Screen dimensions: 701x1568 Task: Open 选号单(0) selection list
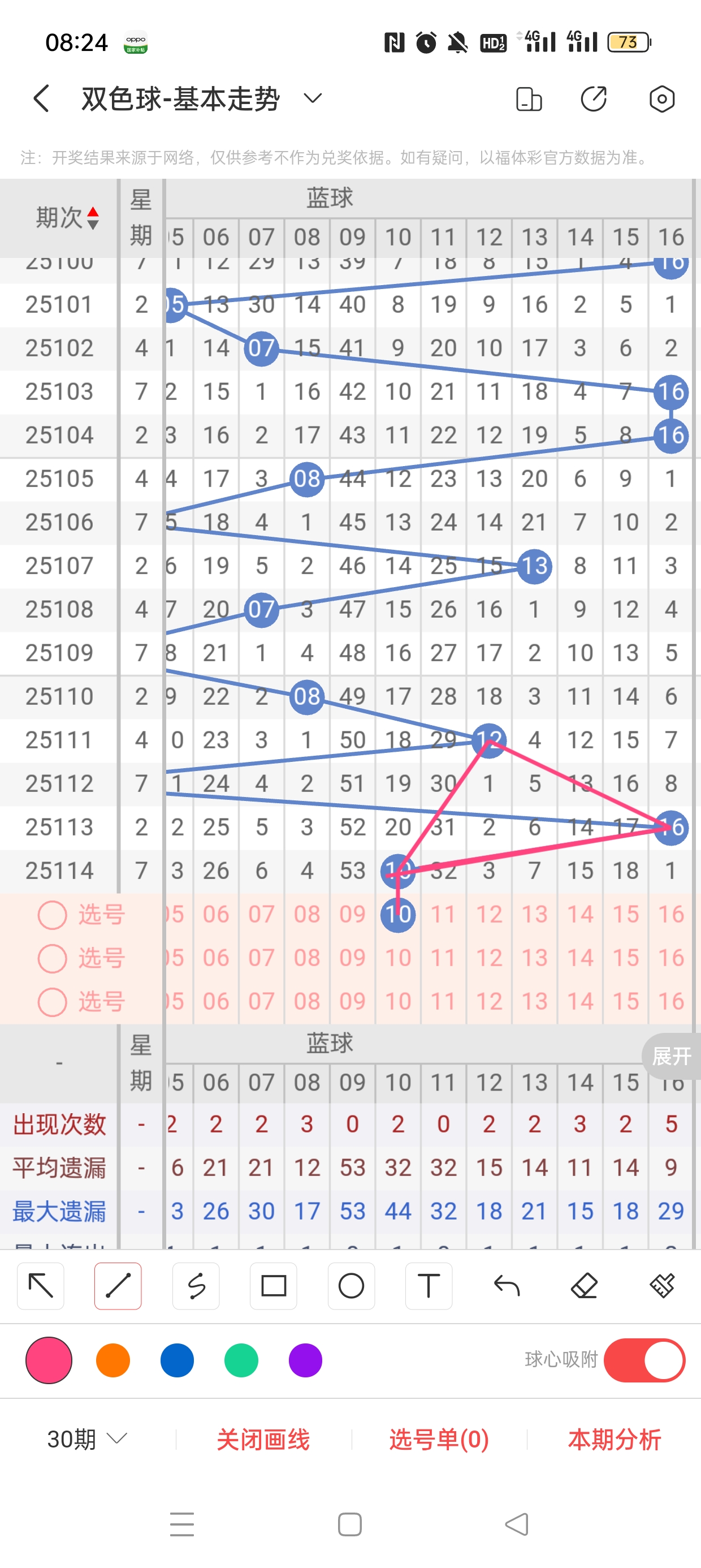click(x=439, y=1439)
